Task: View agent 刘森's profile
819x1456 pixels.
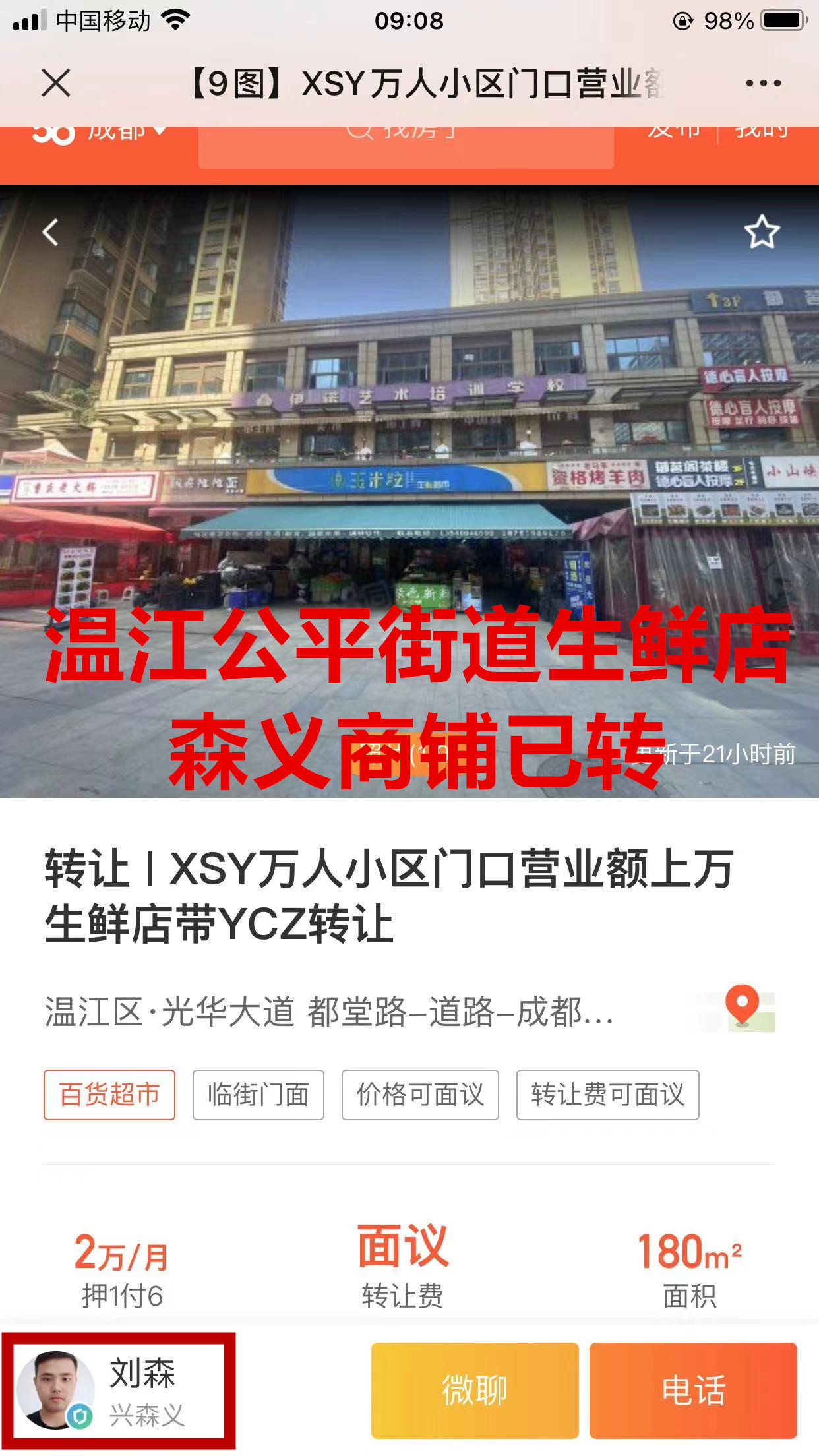Action: pos(119,1390)
